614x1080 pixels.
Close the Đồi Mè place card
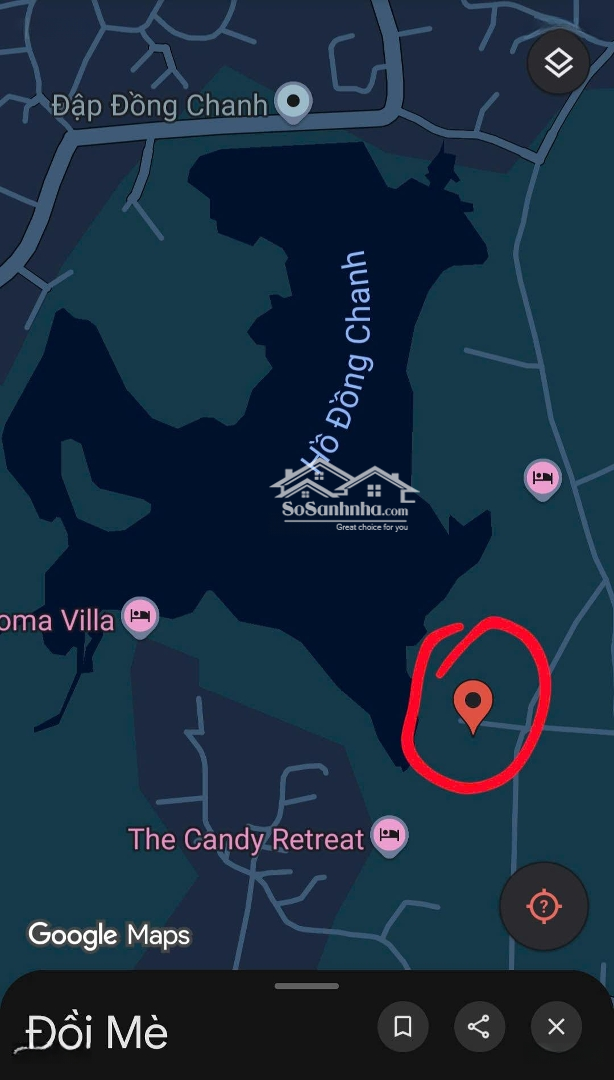[x=556, y=1026]
